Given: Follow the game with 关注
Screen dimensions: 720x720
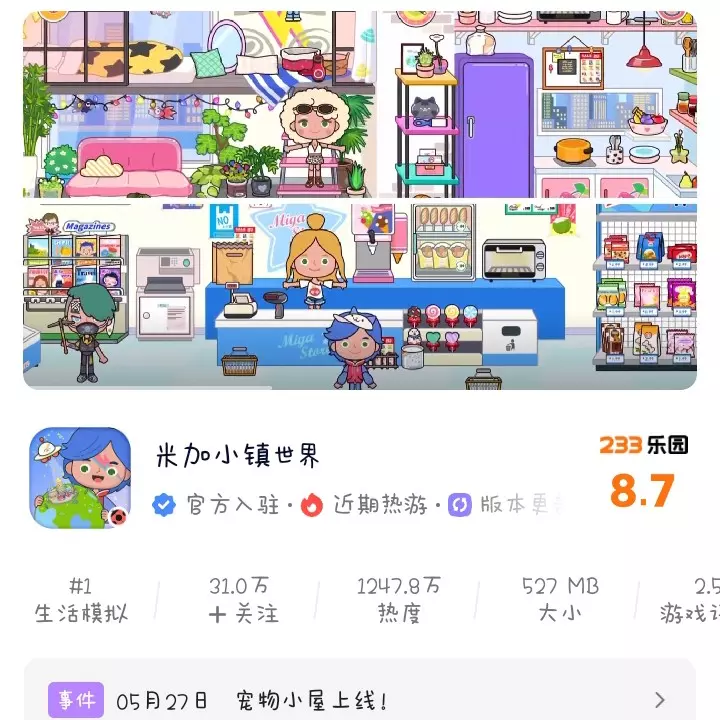Looking at the screenshot, I should [x=241, y=600].
